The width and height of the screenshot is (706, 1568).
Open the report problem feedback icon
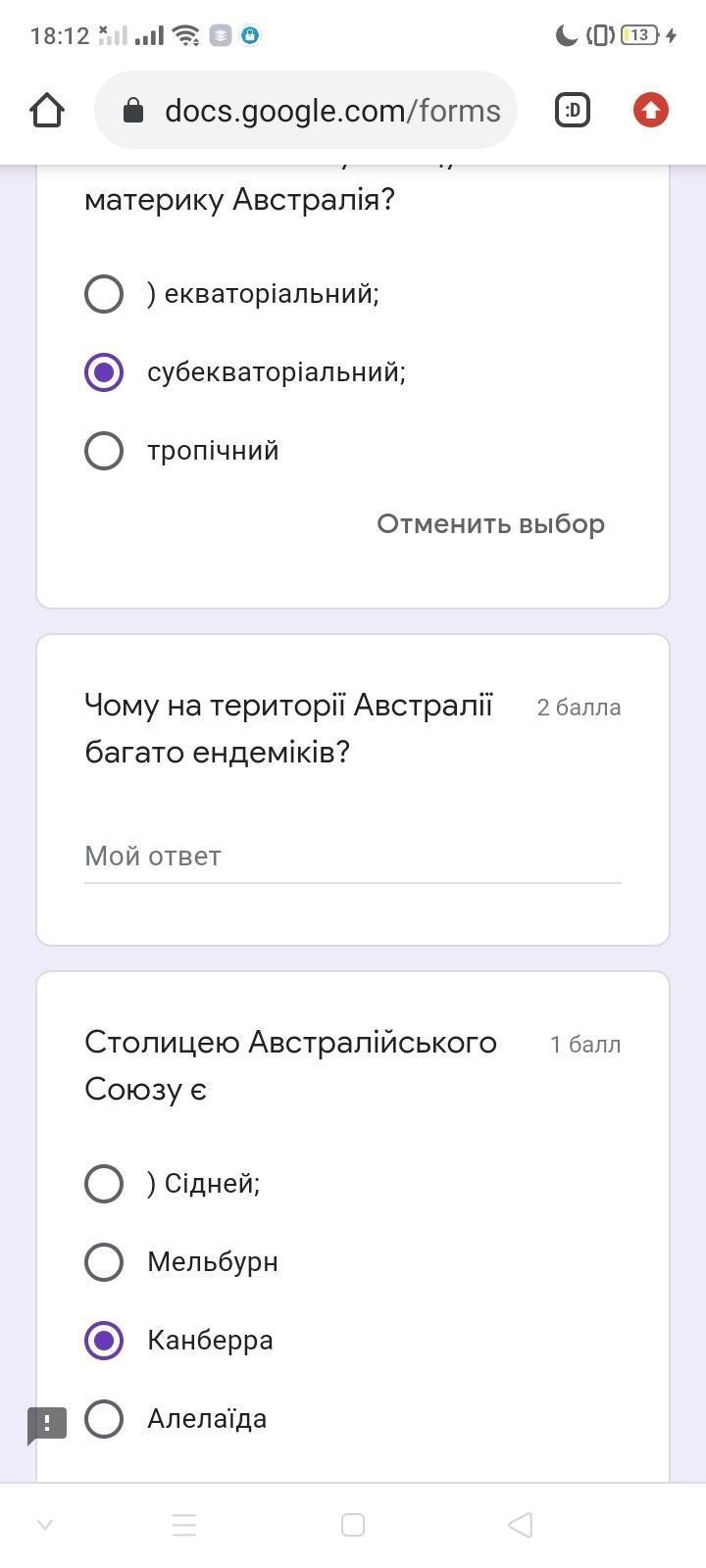(x=47, y=1425)
